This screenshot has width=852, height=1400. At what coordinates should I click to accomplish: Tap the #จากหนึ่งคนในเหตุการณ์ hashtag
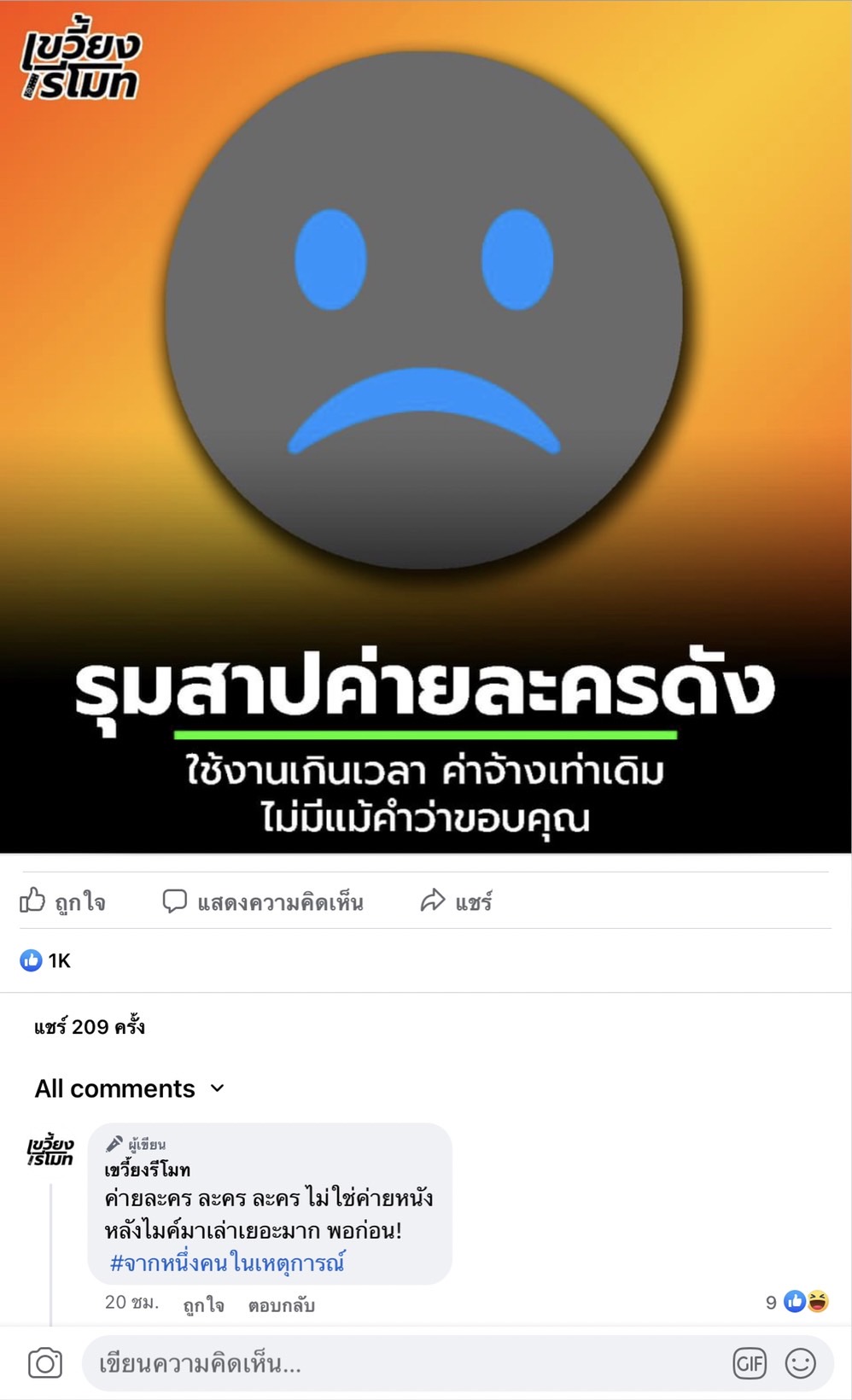coord(227,1263)
